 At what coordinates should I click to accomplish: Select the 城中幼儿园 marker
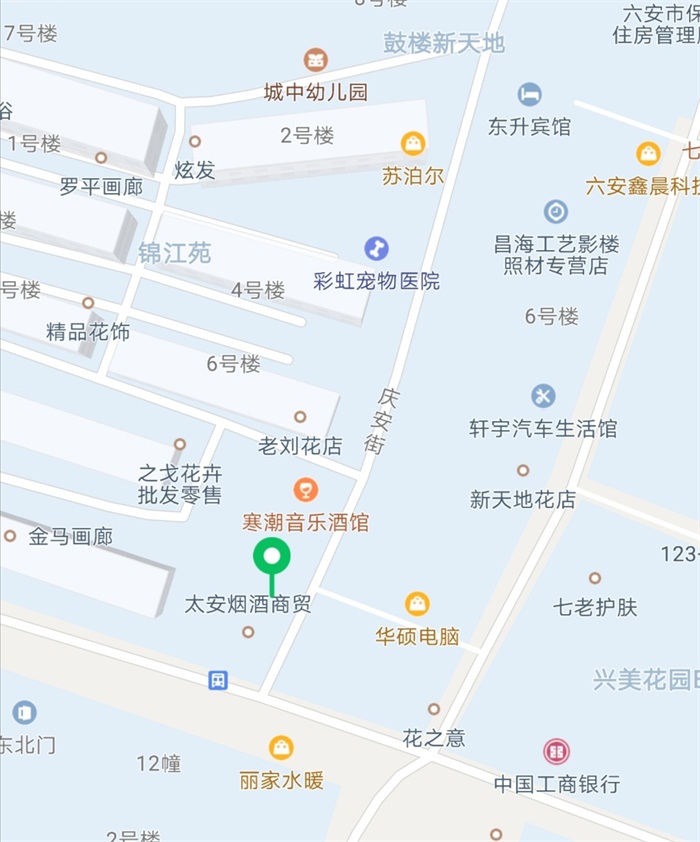316,60
